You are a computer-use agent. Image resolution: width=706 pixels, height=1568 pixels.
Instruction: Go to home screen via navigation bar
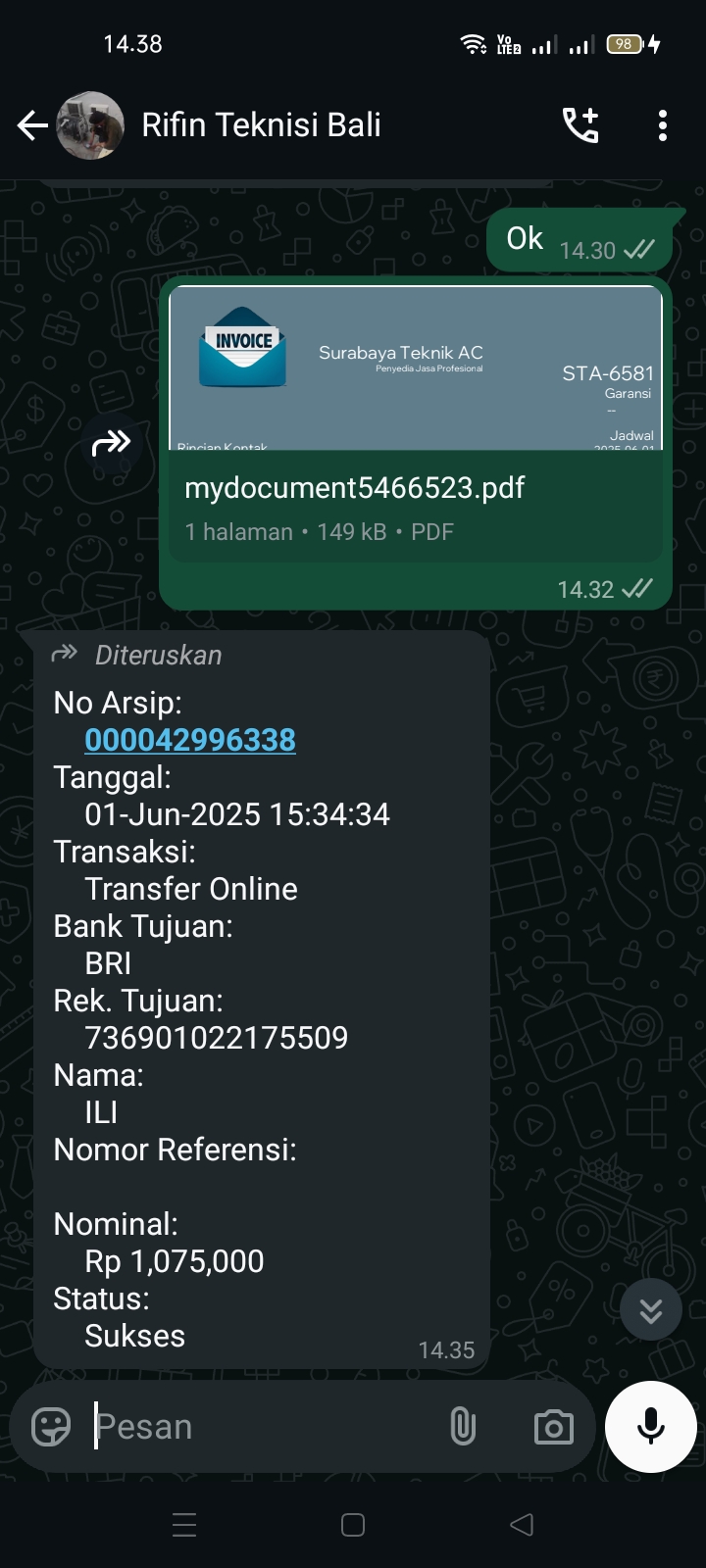(x=353, y=1525)
